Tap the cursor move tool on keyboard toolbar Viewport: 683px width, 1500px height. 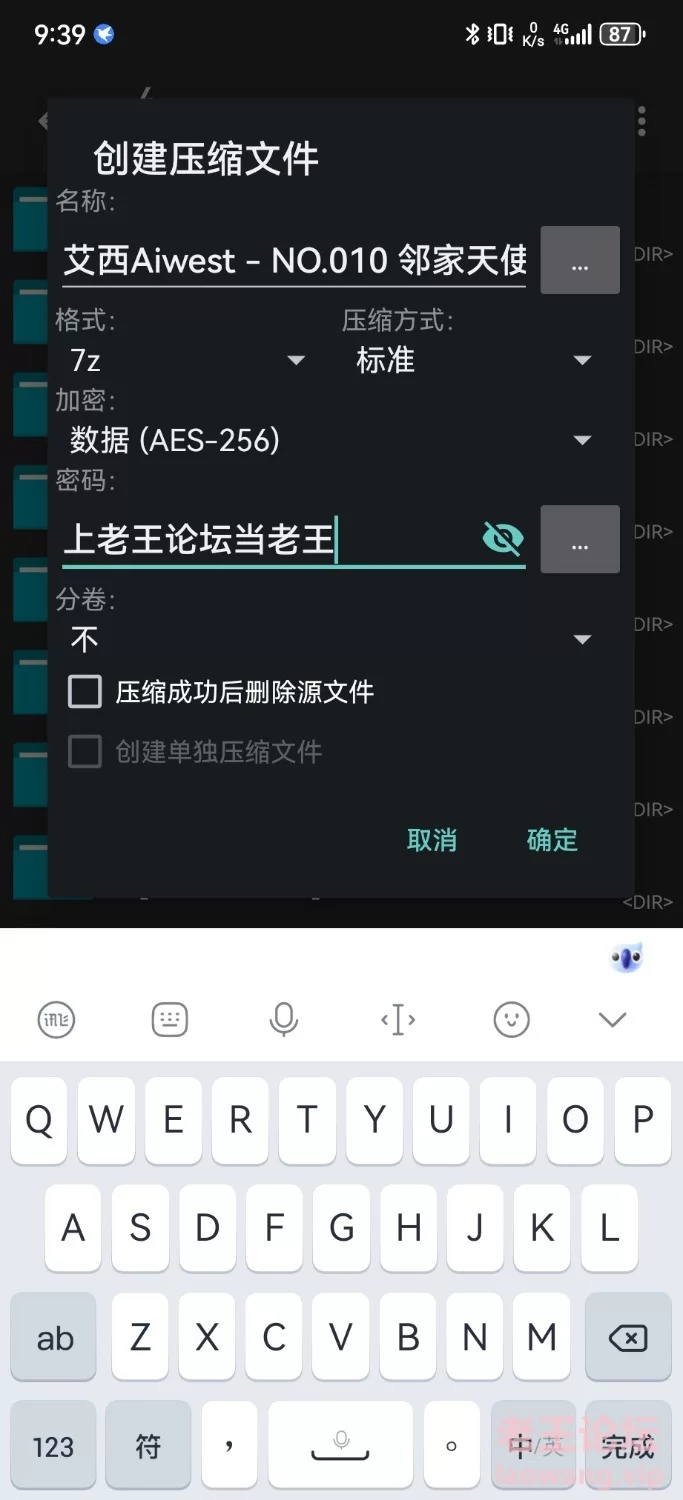[398, 1020]
